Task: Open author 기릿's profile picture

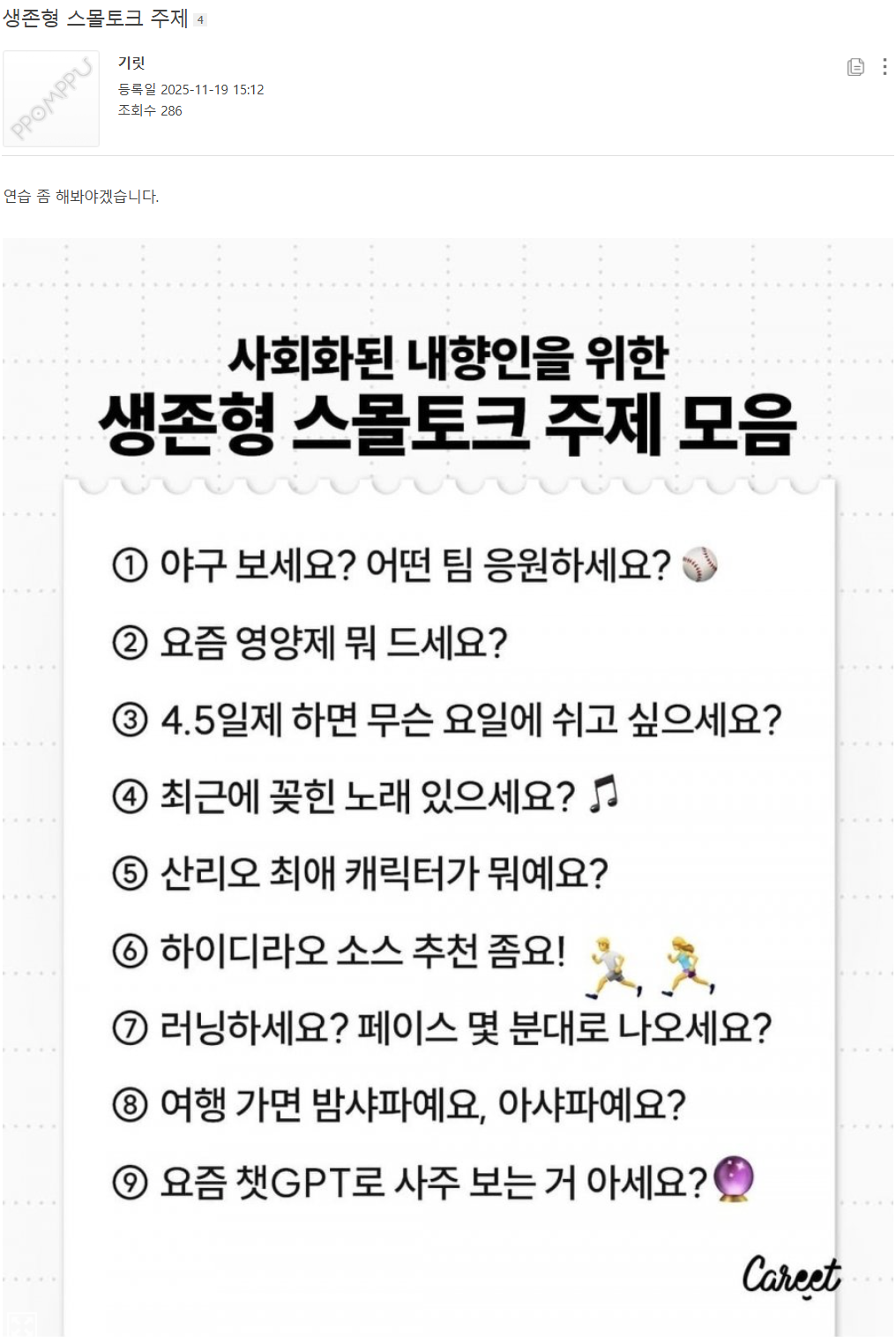Action: click(51, 99)
